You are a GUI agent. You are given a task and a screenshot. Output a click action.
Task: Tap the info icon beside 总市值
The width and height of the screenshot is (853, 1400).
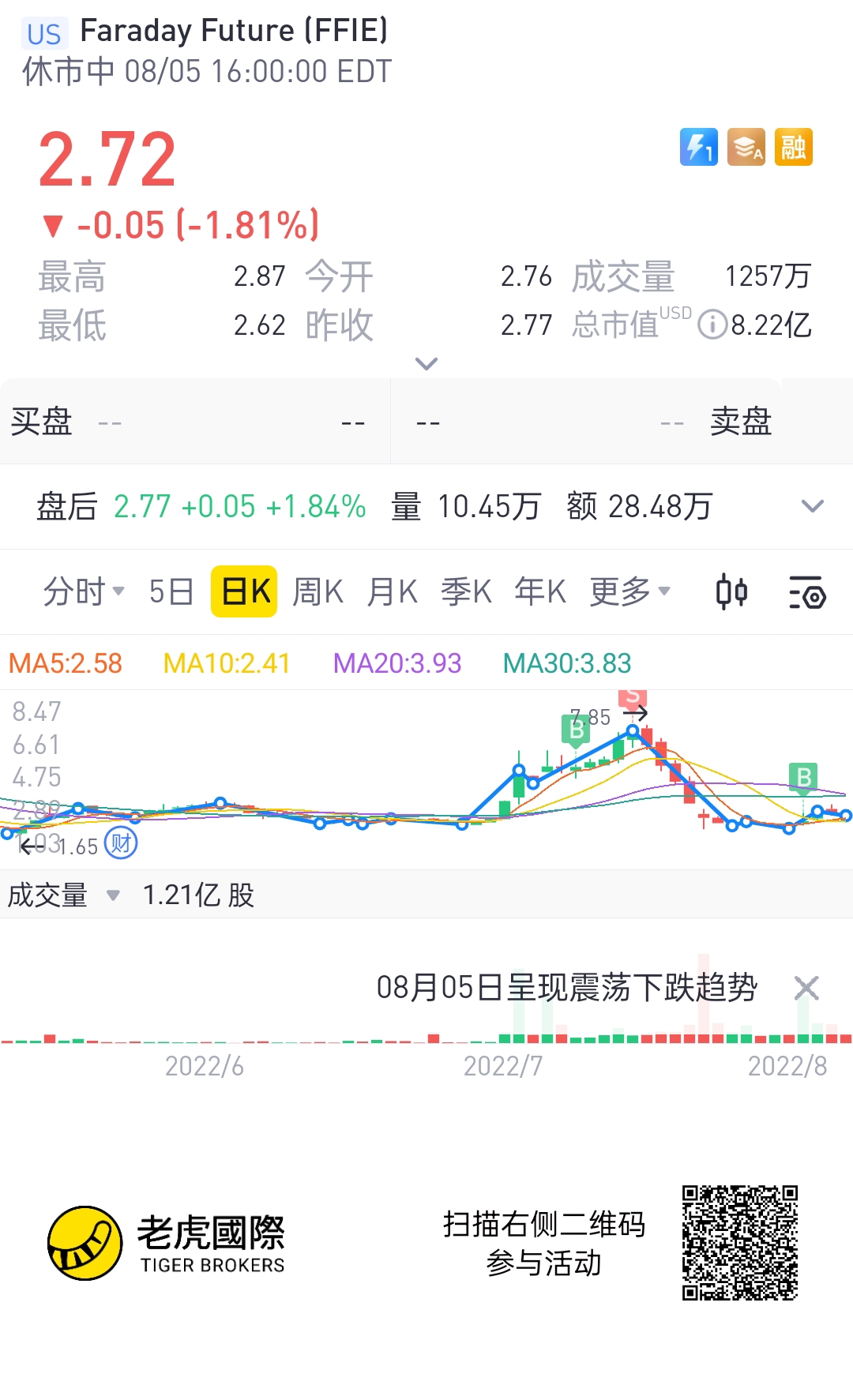click(712, 325)
